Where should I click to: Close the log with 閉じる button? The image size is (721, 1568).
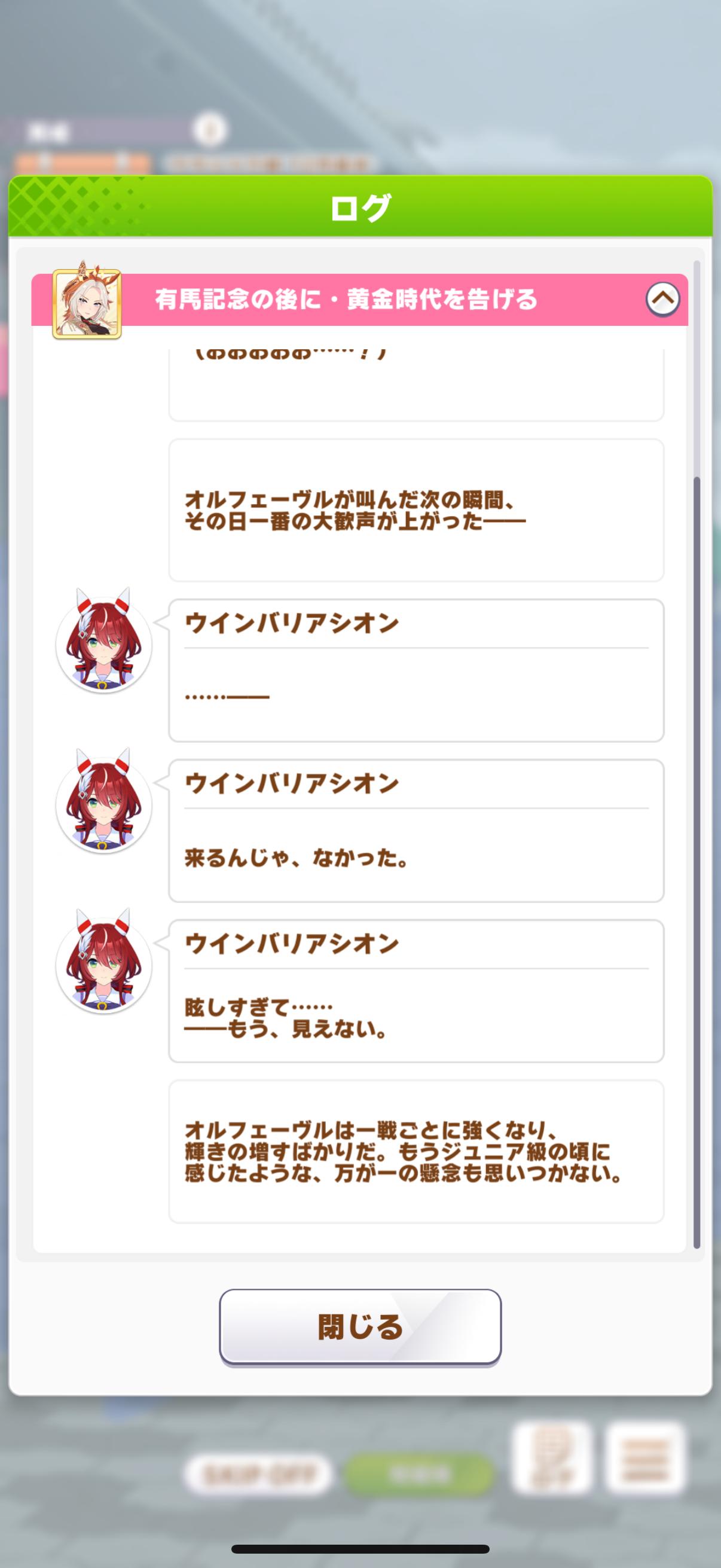point(360,1328)
